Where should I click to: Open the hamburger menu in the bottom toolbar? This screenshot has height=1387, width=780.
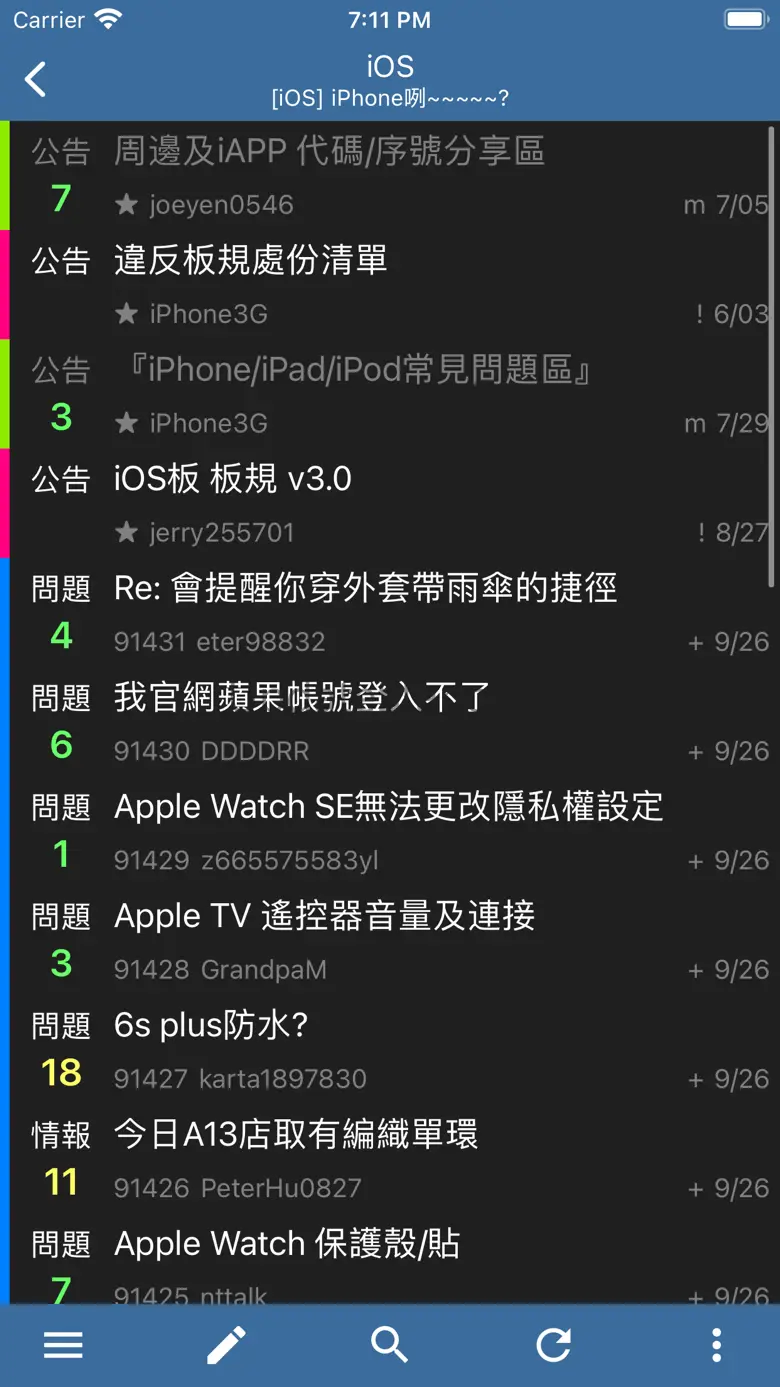click(x=63, y=1345)
